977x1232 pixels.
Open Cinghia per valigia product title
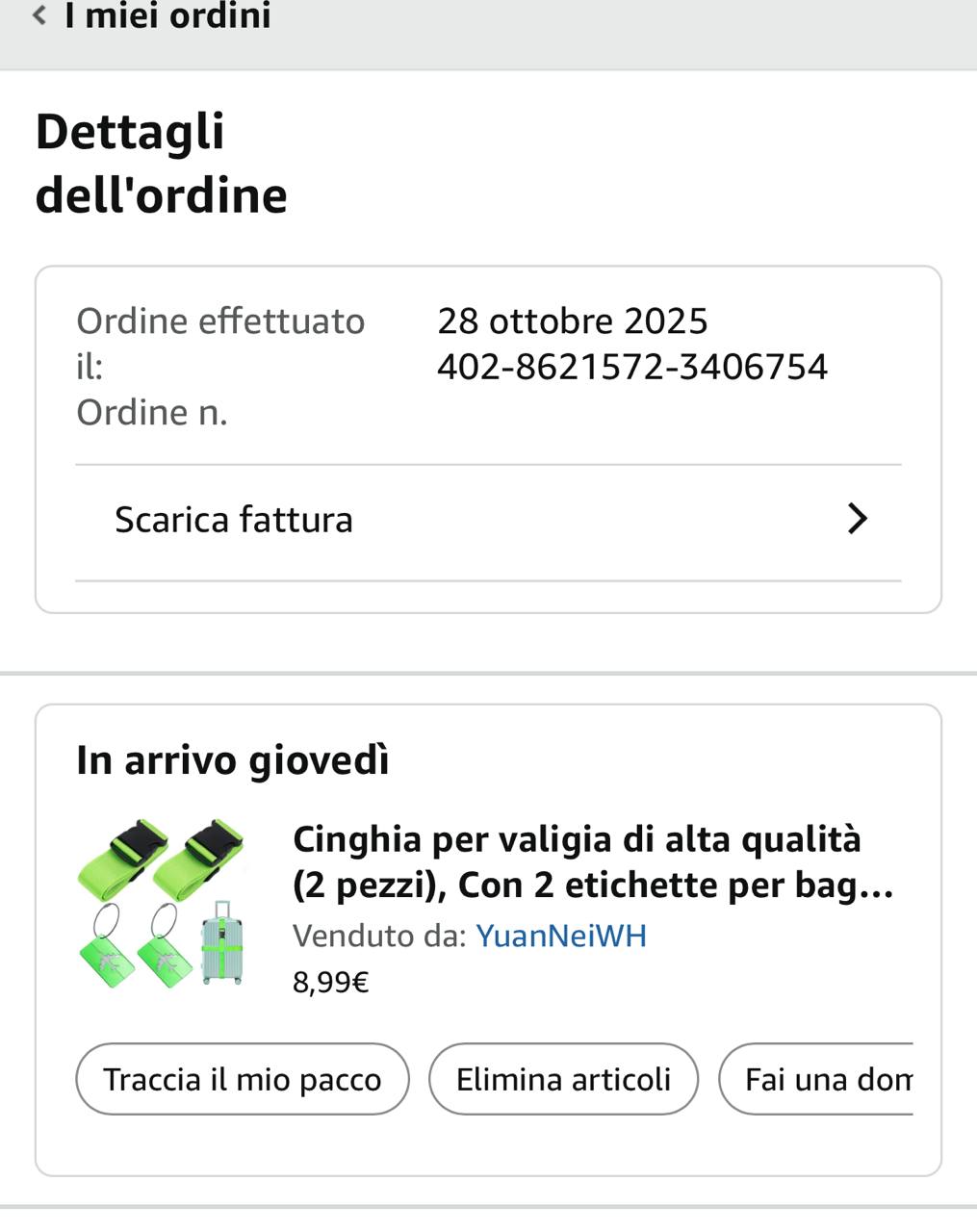592,861
